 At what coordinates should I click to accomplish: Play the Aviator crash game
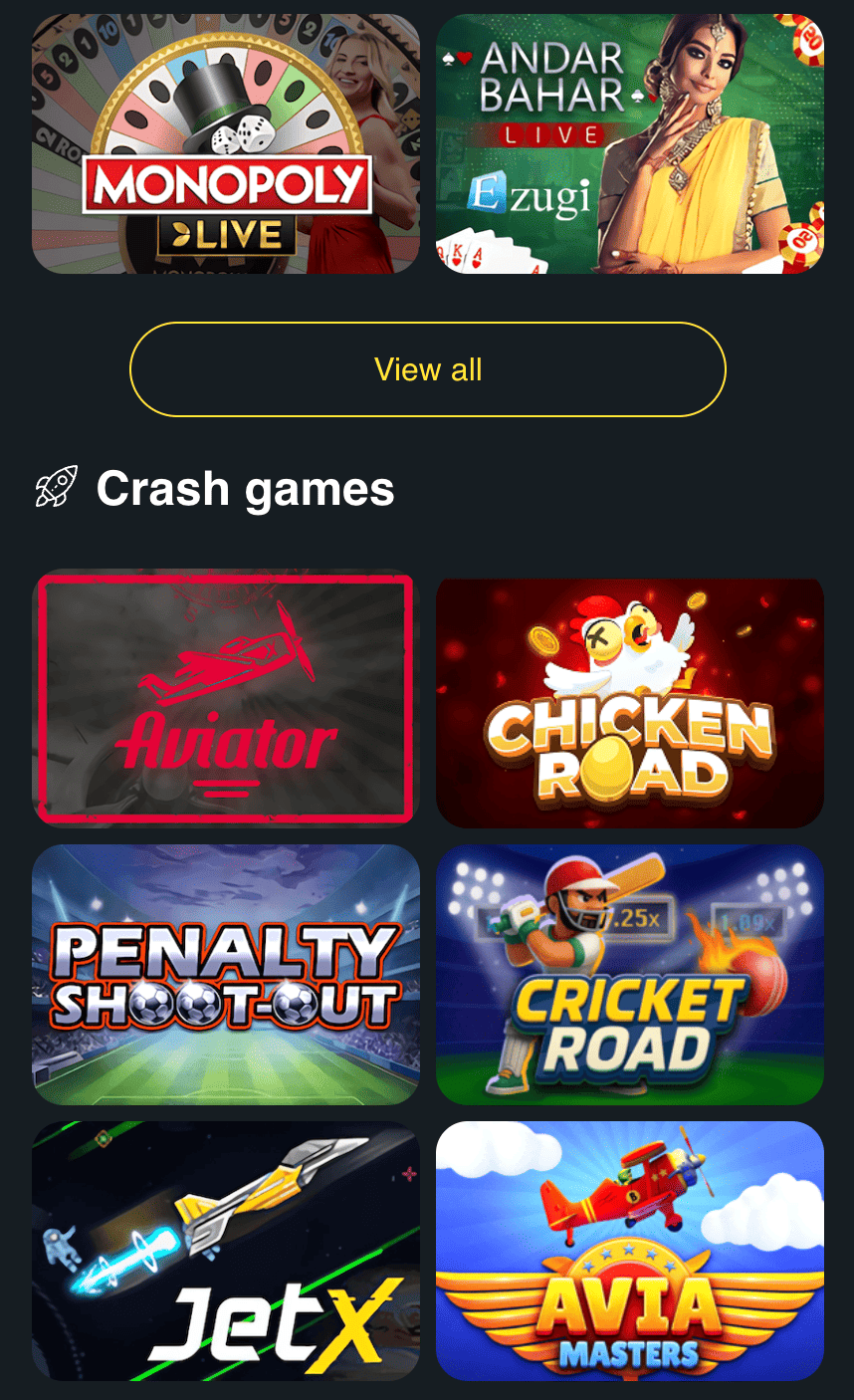pos(226,698)
